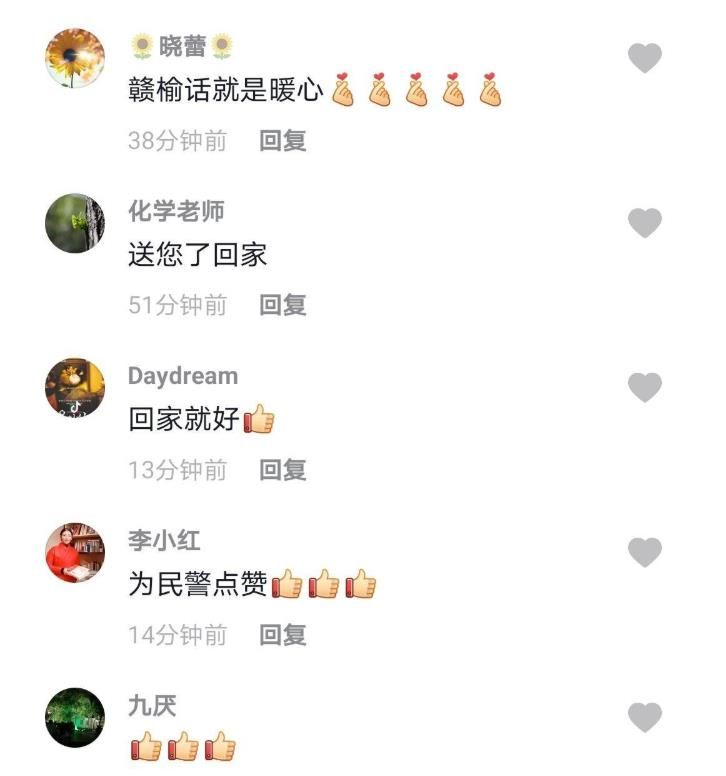Reply to 晓蕾's comment
Screen dimensions: 726x776
coord(283,141)
